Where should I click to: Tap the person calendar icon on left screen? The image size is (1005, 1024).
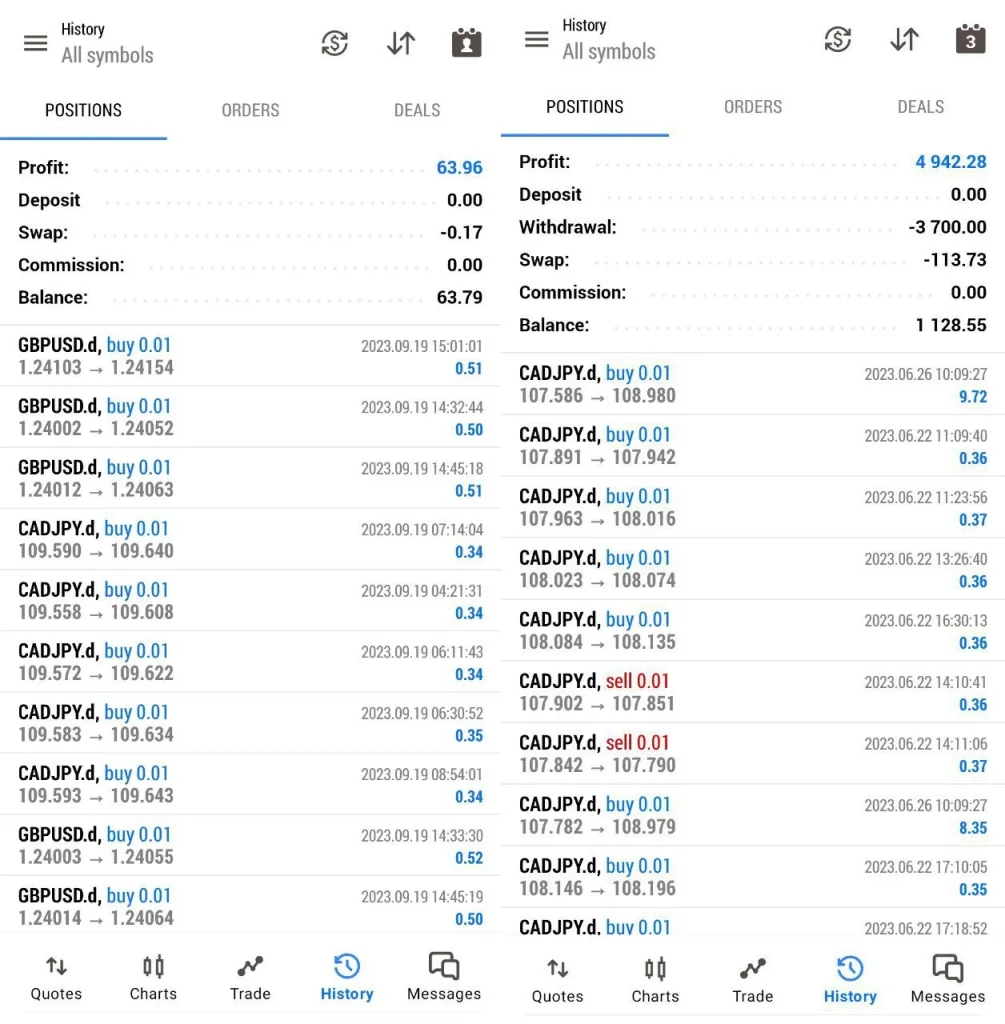[x=466, y=43]
